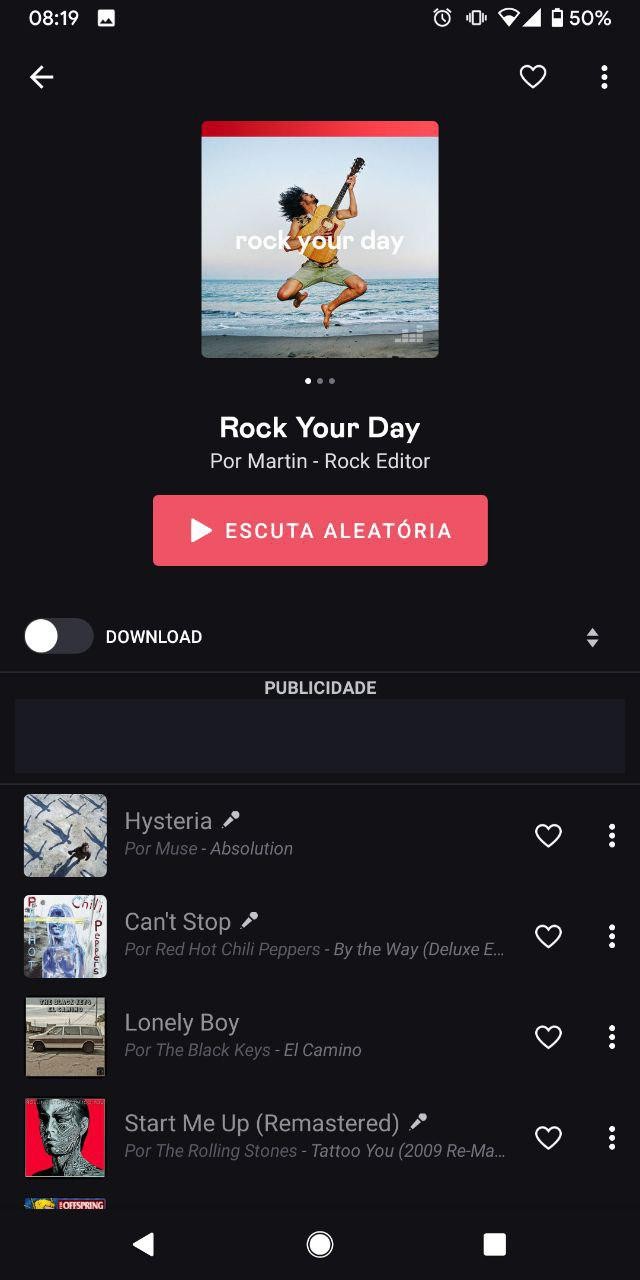The image size is (640, 1280).
Task: Open more options for Lonely Boy
Action: click(611, 1037)
